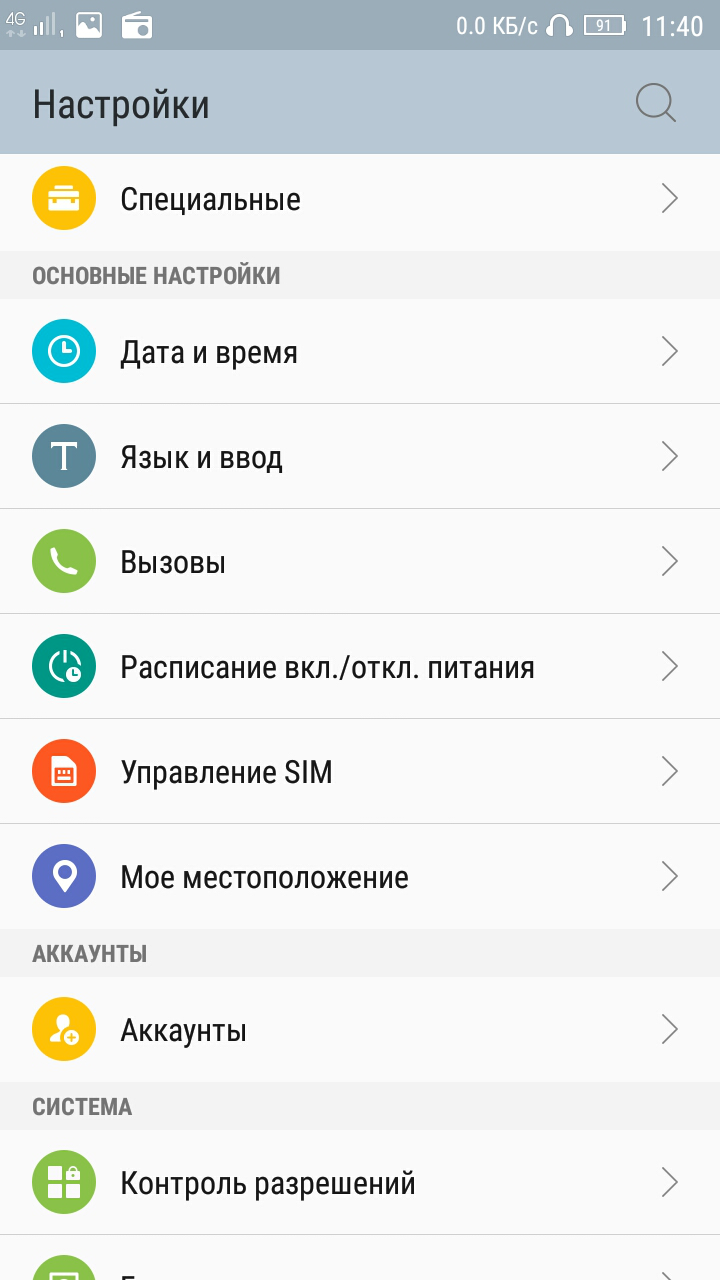Select Управление SIM
Screen dimensions: 720x1280
(x=360, y=772)
